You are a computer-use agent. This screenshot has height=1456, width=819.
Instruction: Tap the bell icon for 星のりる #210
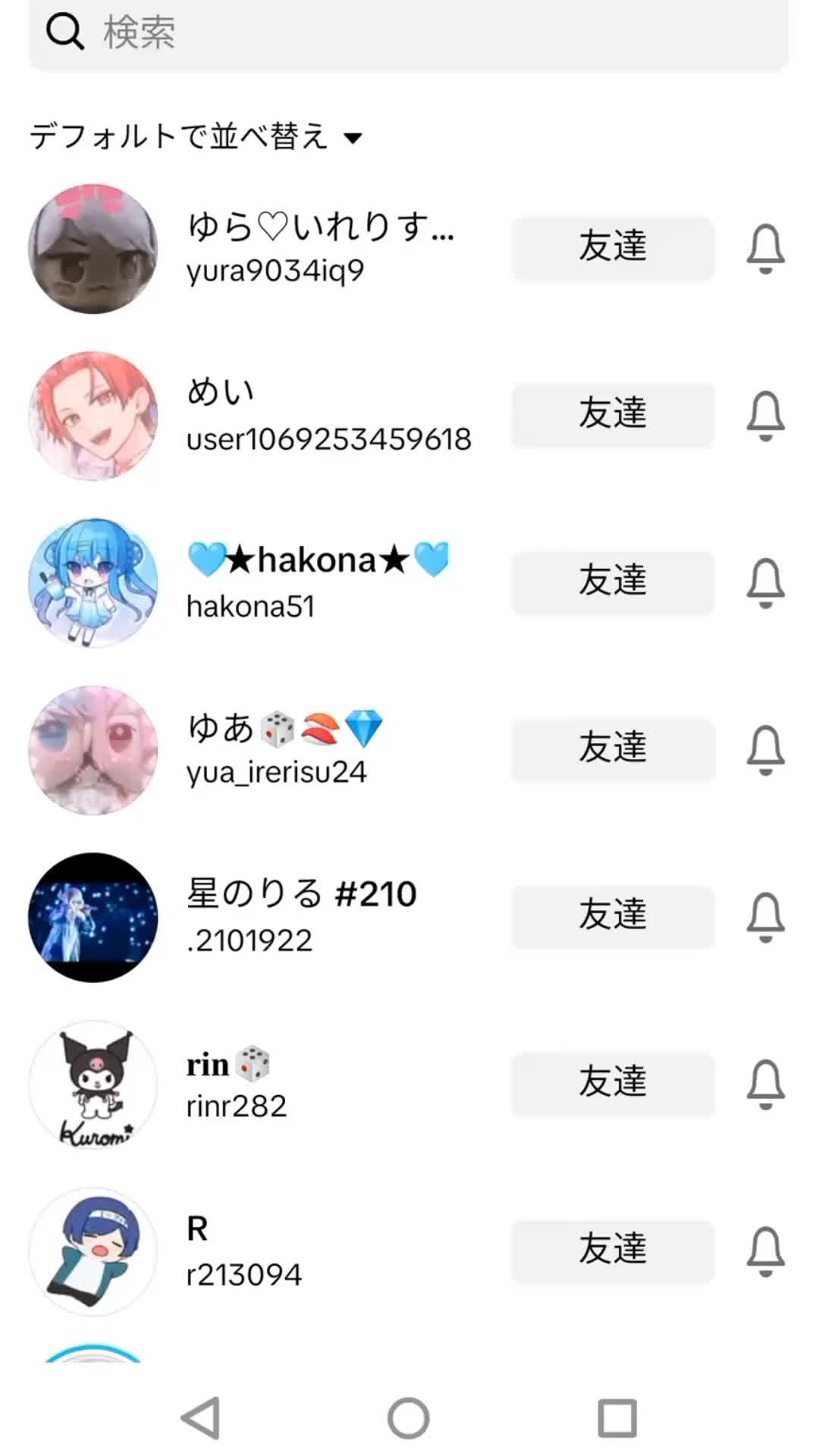pos(765,916)
